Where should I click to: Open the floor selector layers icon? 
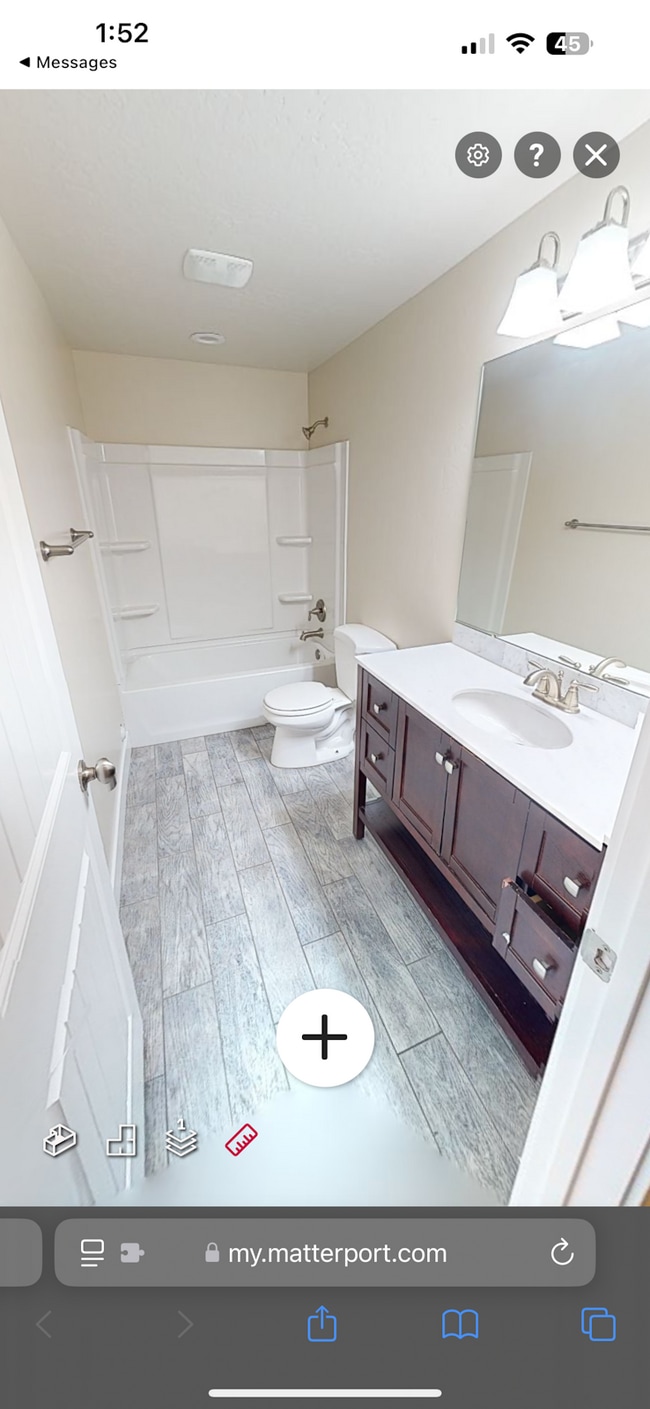[x=181, y=1139]
